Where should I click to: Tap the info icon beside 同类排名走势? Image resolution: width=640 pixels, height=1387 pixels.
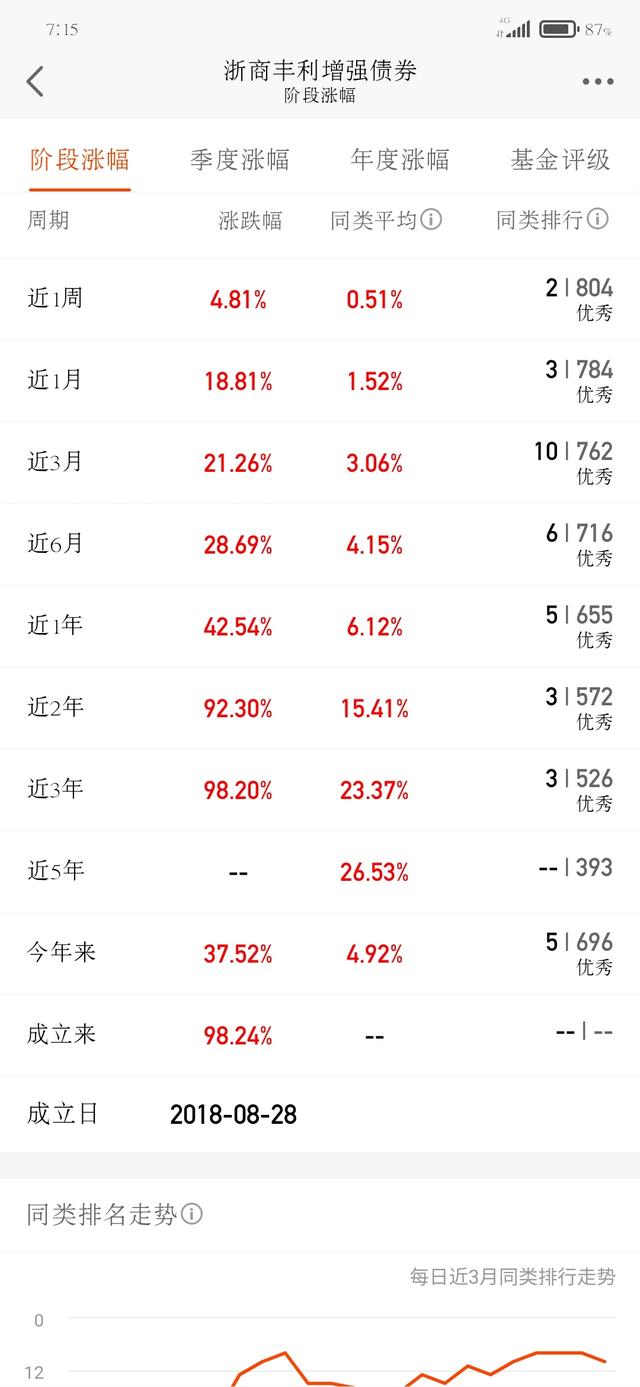click(x=192, y=1215)
